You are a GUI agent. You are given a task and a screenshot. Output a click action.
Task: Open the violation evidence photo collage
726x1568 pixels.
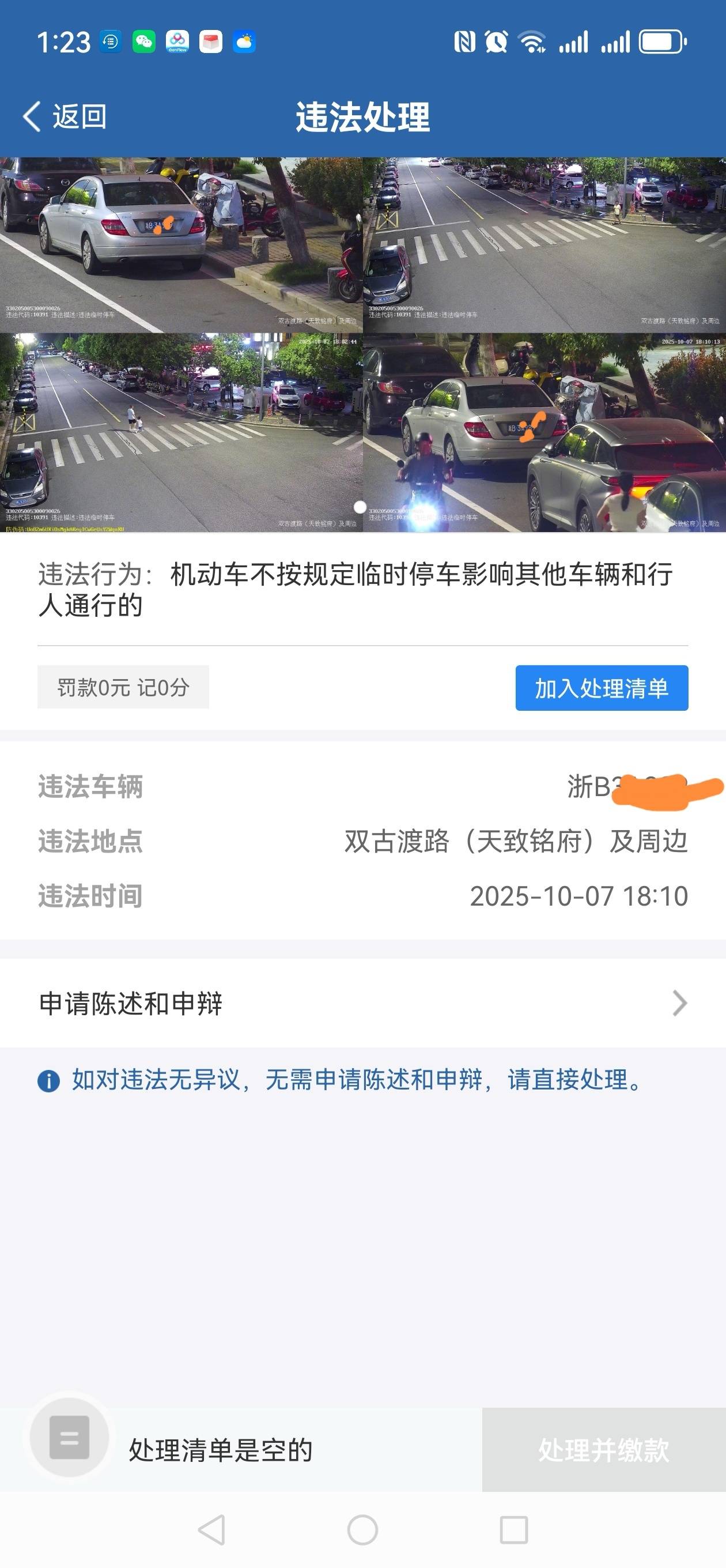(362, 345)
